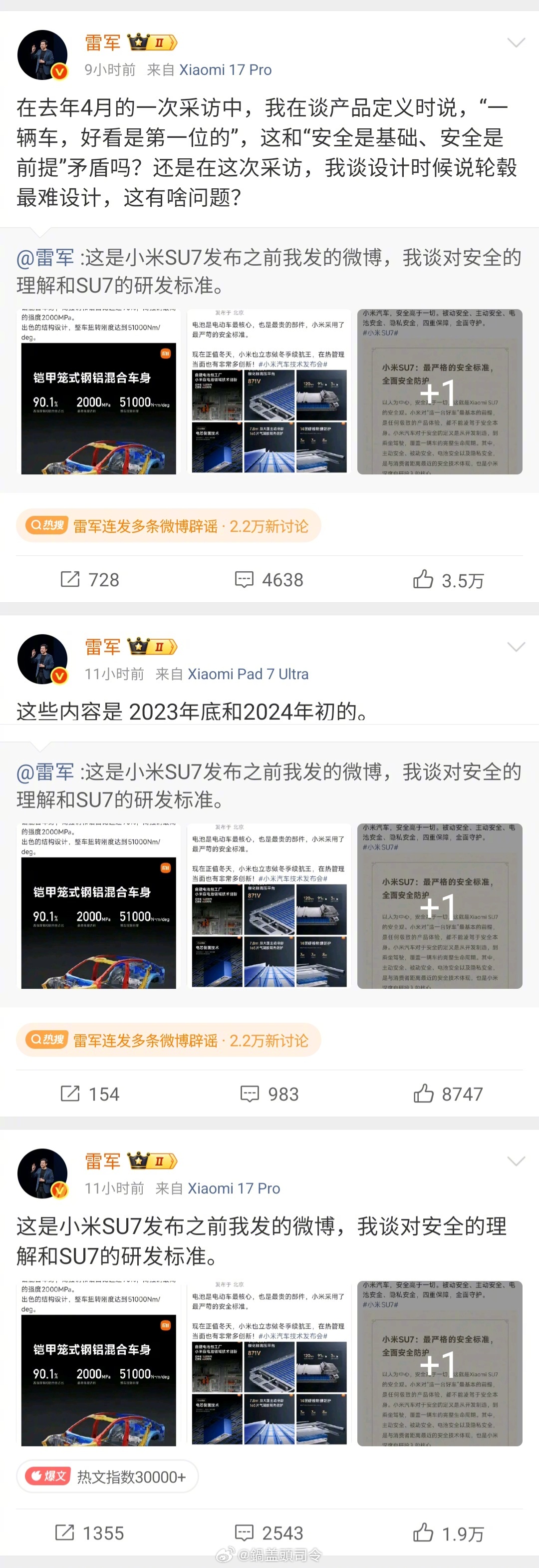Image resolution: width=539 pixels, height=1568 pixels.
Task: Click the repost icon showing 728
Action: 70,579
